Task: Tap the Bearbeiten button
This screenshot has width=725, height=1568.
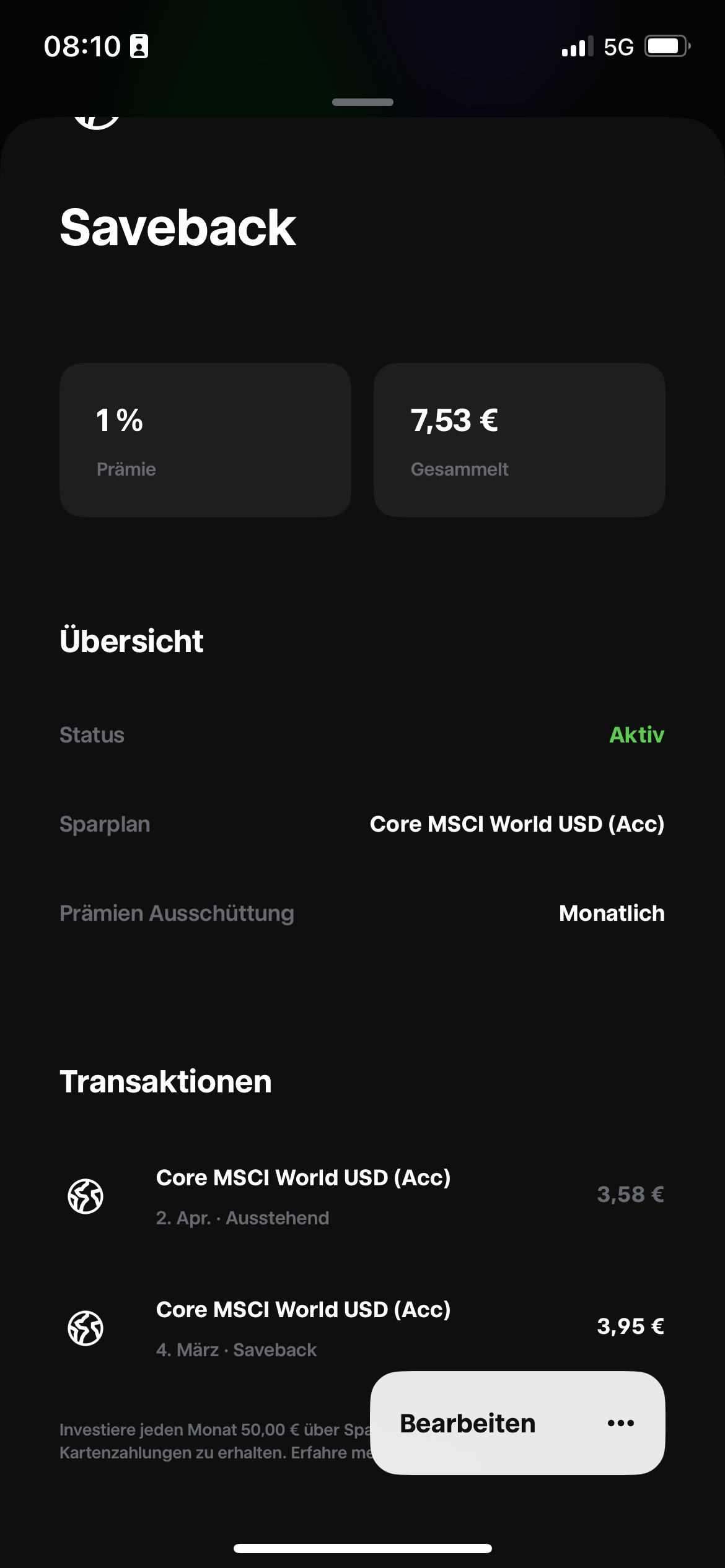Action: point(468,1423)
